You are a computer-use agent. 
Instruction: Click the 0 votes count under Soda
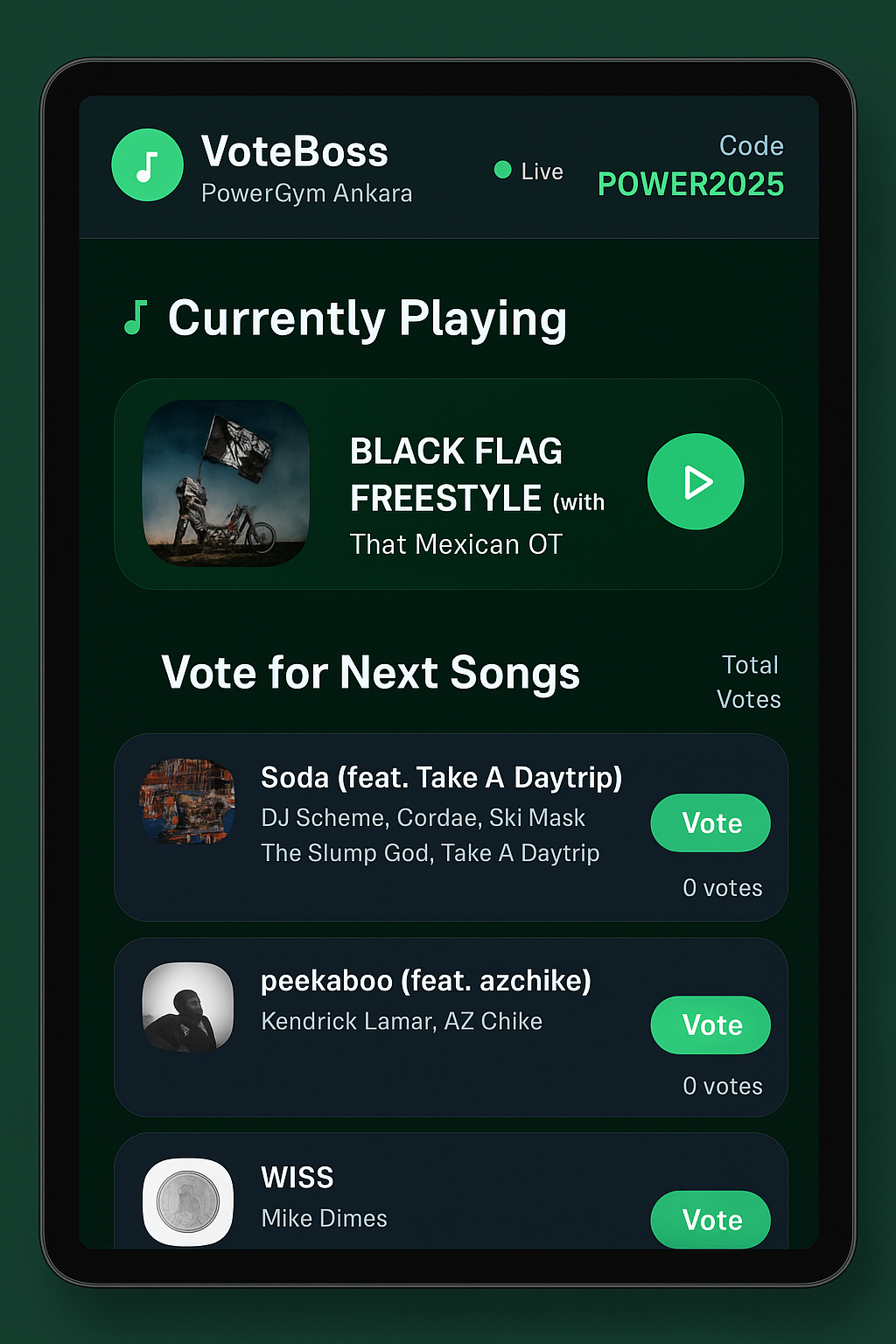tap(722, 887)
